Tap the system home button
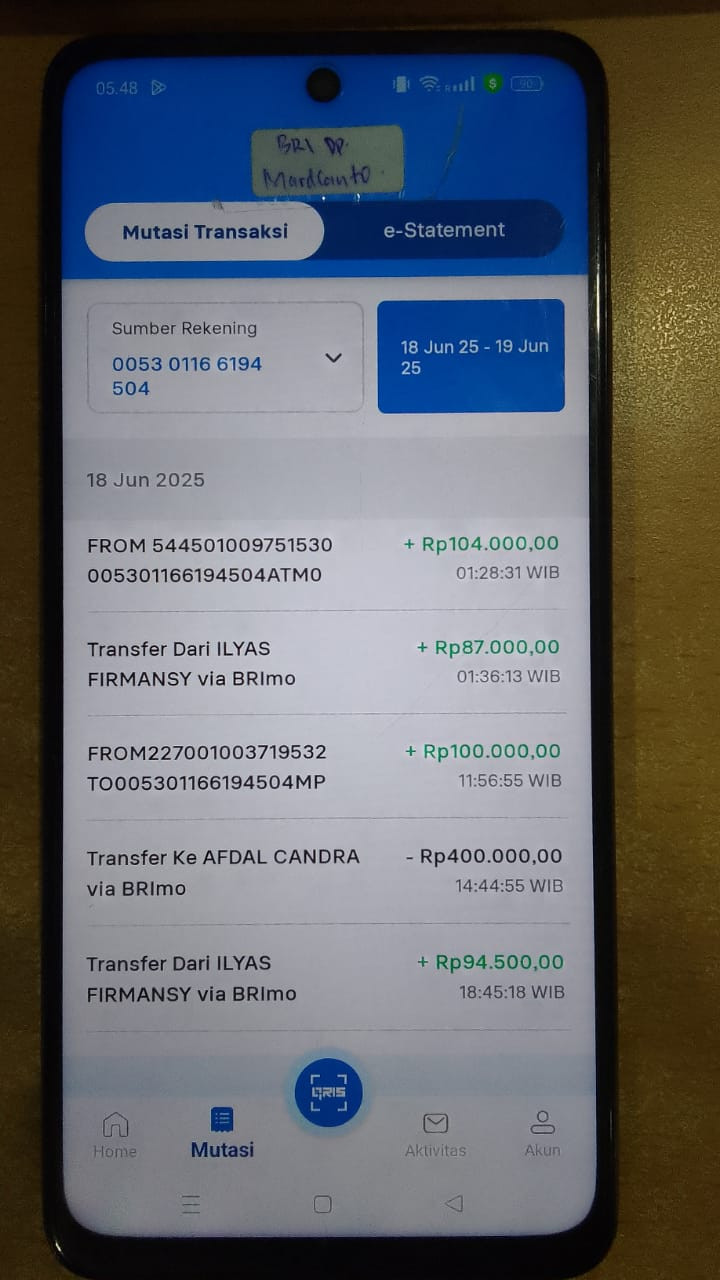 [x=322, y=1205]
